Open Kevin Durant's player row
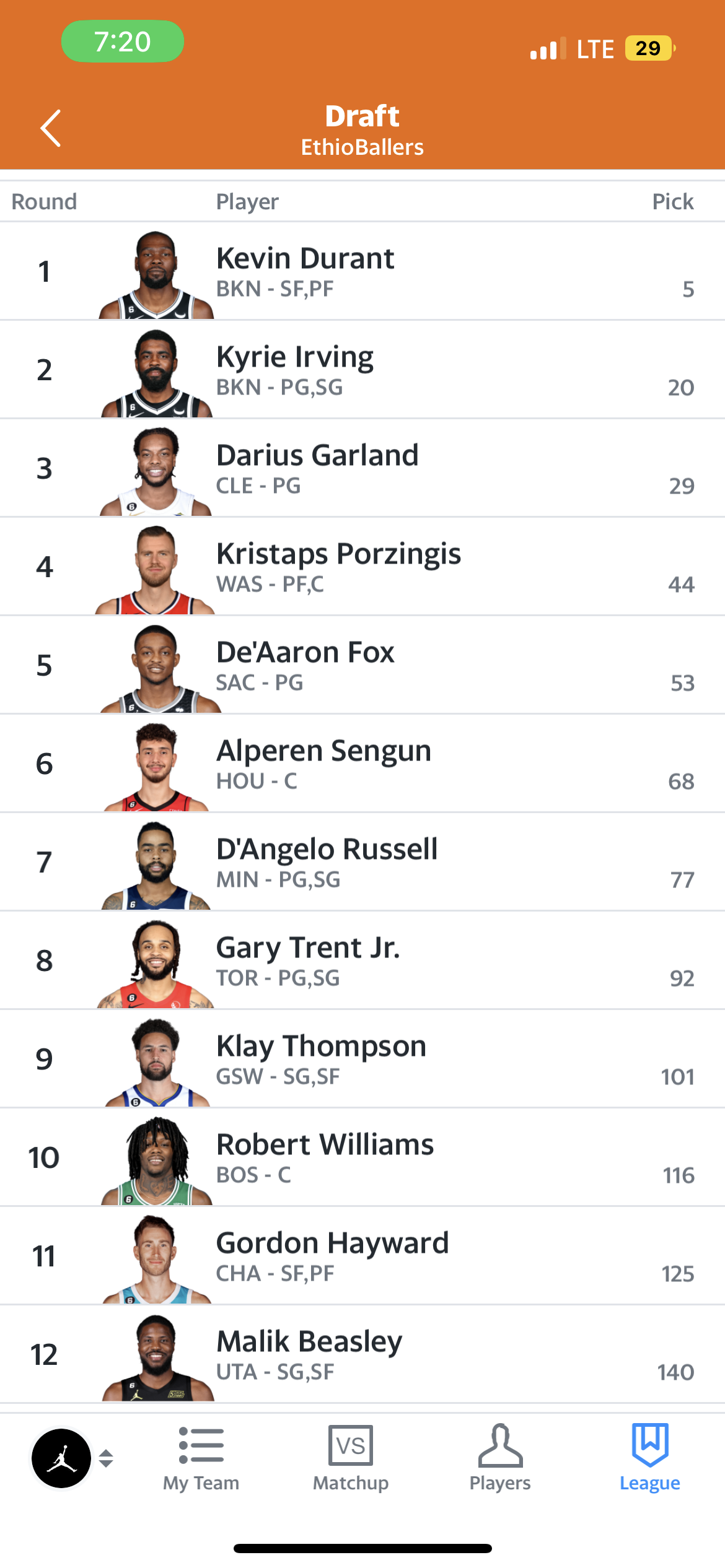Viewport: 725px width, 1568px height. (362, 271)
